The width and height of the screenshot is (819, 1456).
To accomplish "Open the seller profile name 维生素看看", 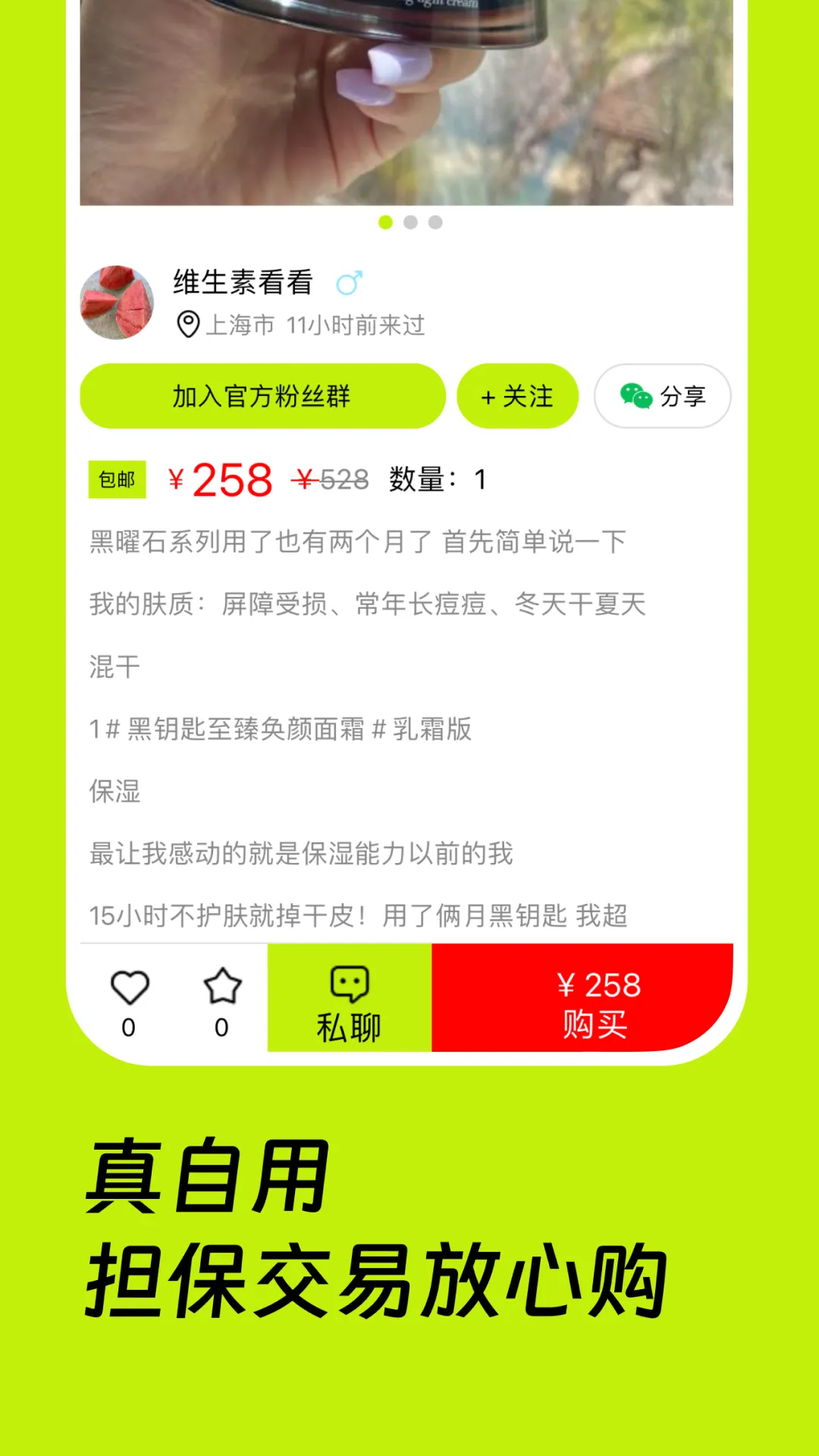I will [x=242, y=284].
